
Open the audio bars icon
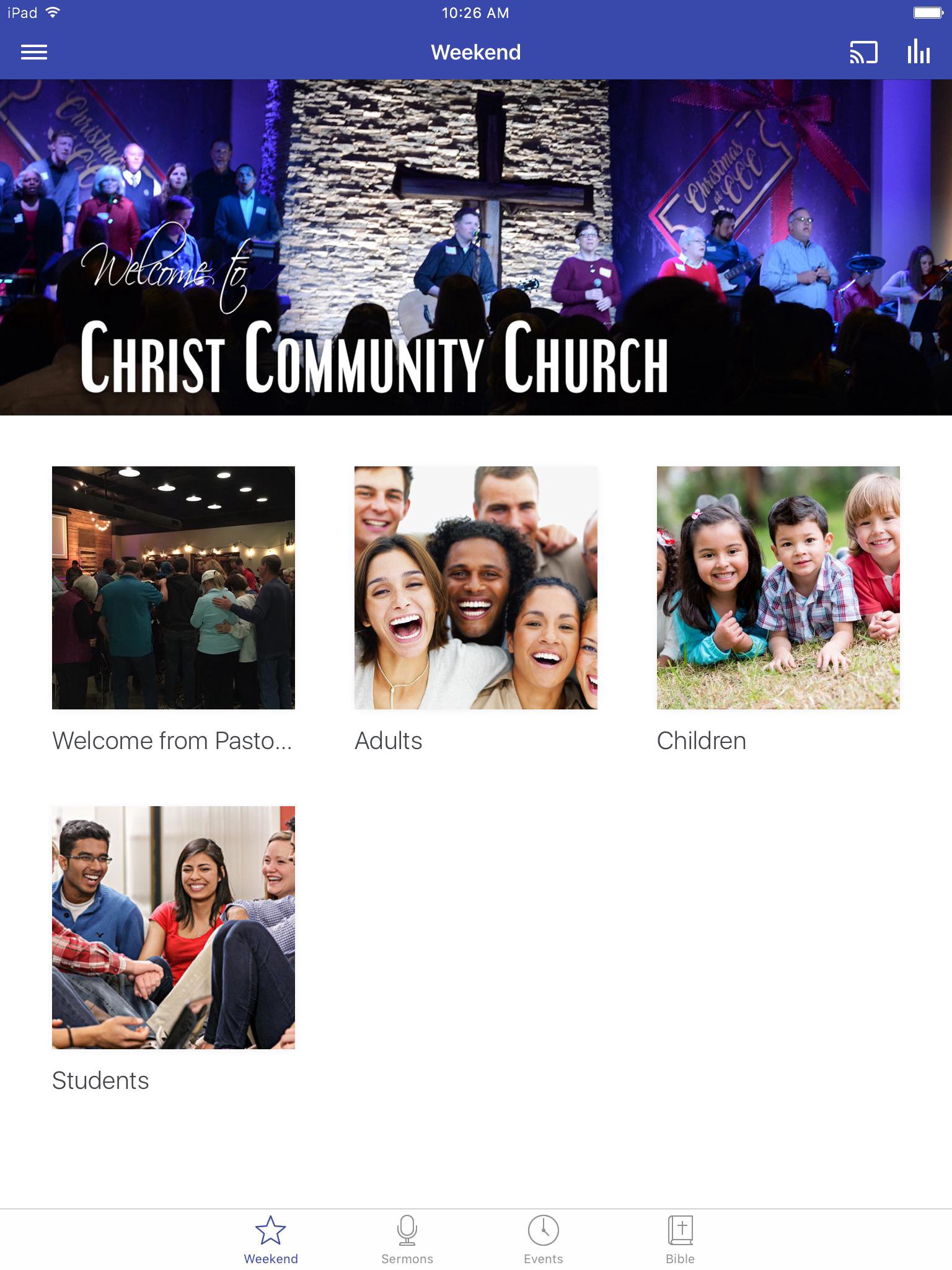click(x=918, y=52)
